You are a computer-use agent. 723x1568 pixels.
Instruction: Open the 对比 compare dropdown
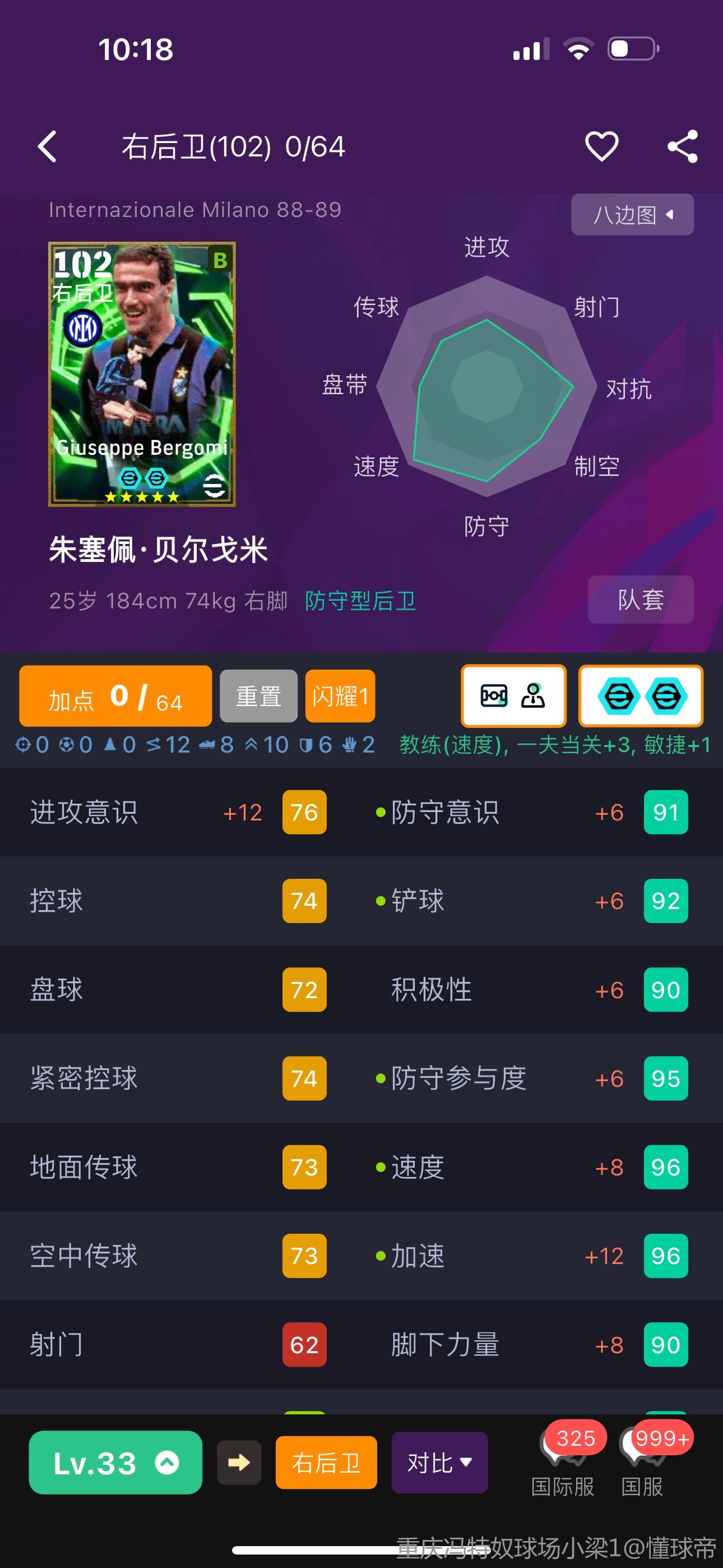tap(439, 1463)
